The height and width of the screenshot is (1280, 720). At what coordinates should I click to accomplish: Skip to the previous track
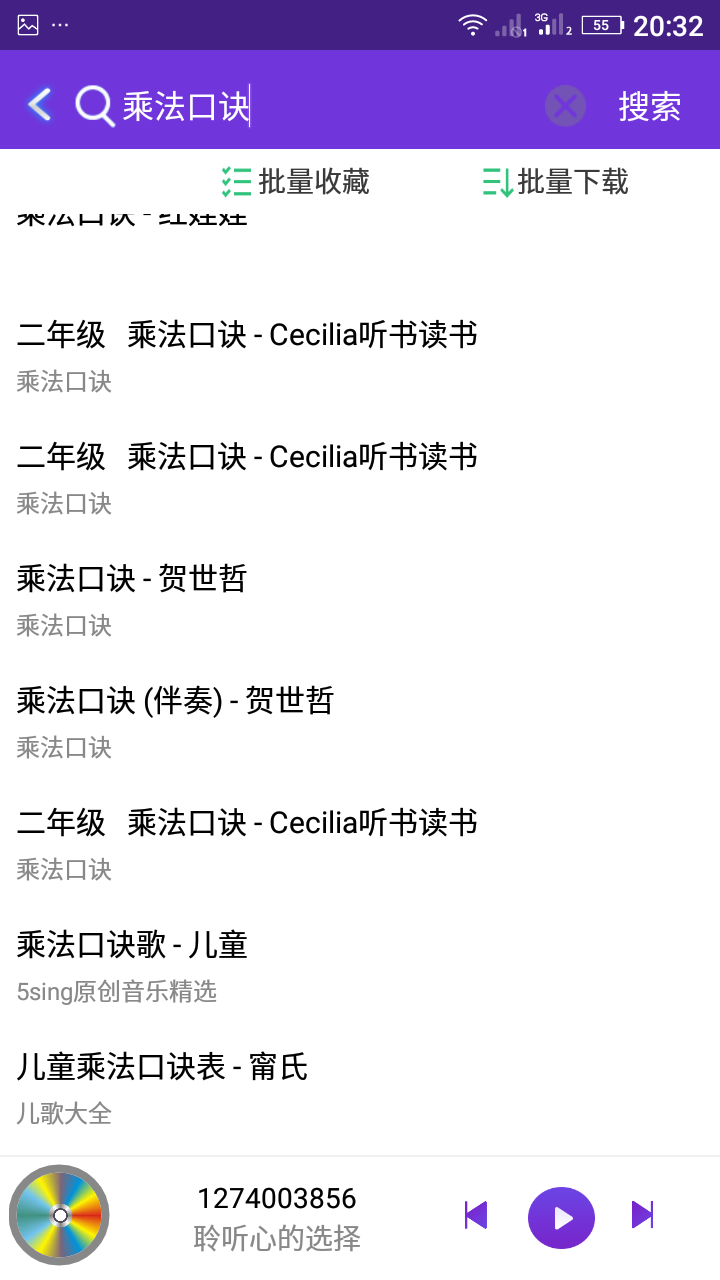476,1215
